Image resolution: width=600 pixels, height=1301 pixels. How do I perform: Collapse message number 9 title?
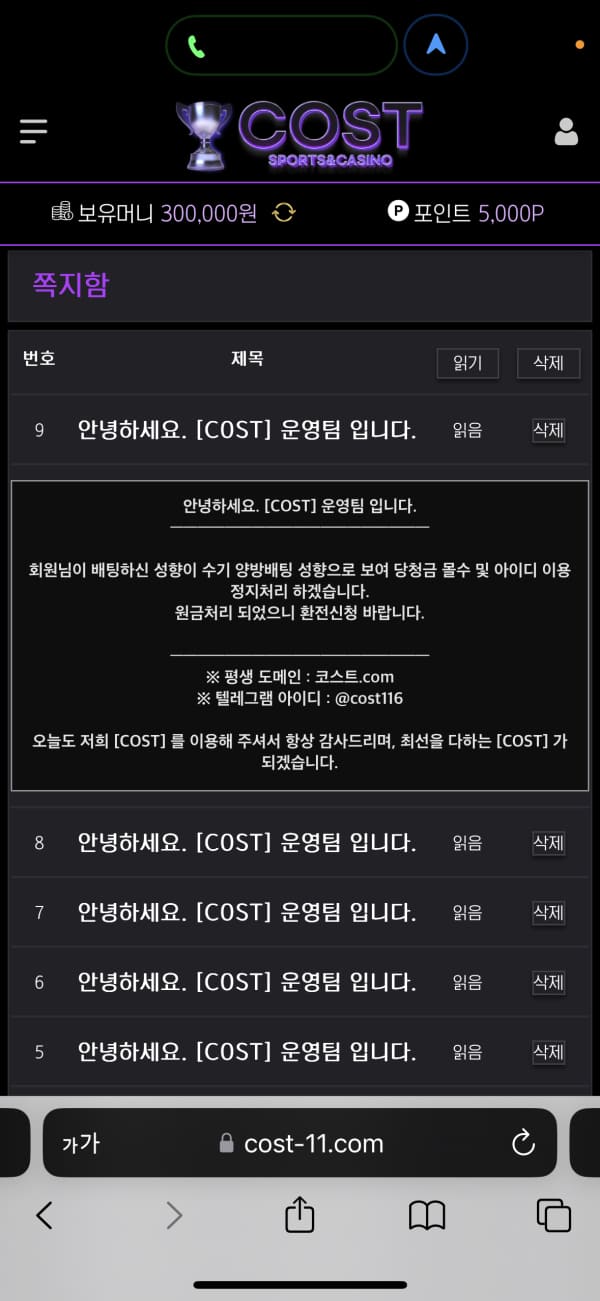point(246,430)
